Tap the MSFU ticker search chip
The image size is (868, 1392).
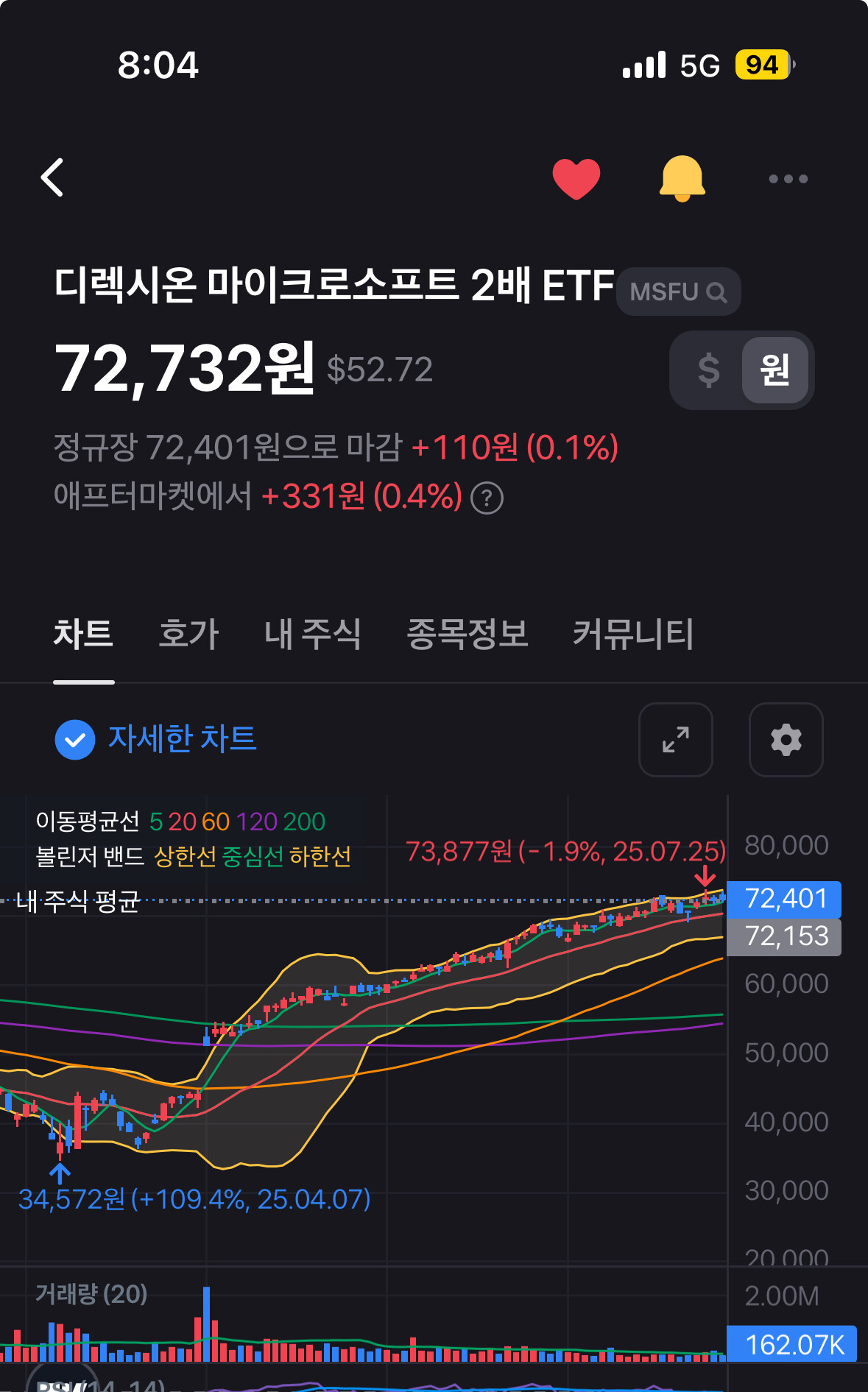click(x=678, y=292)
